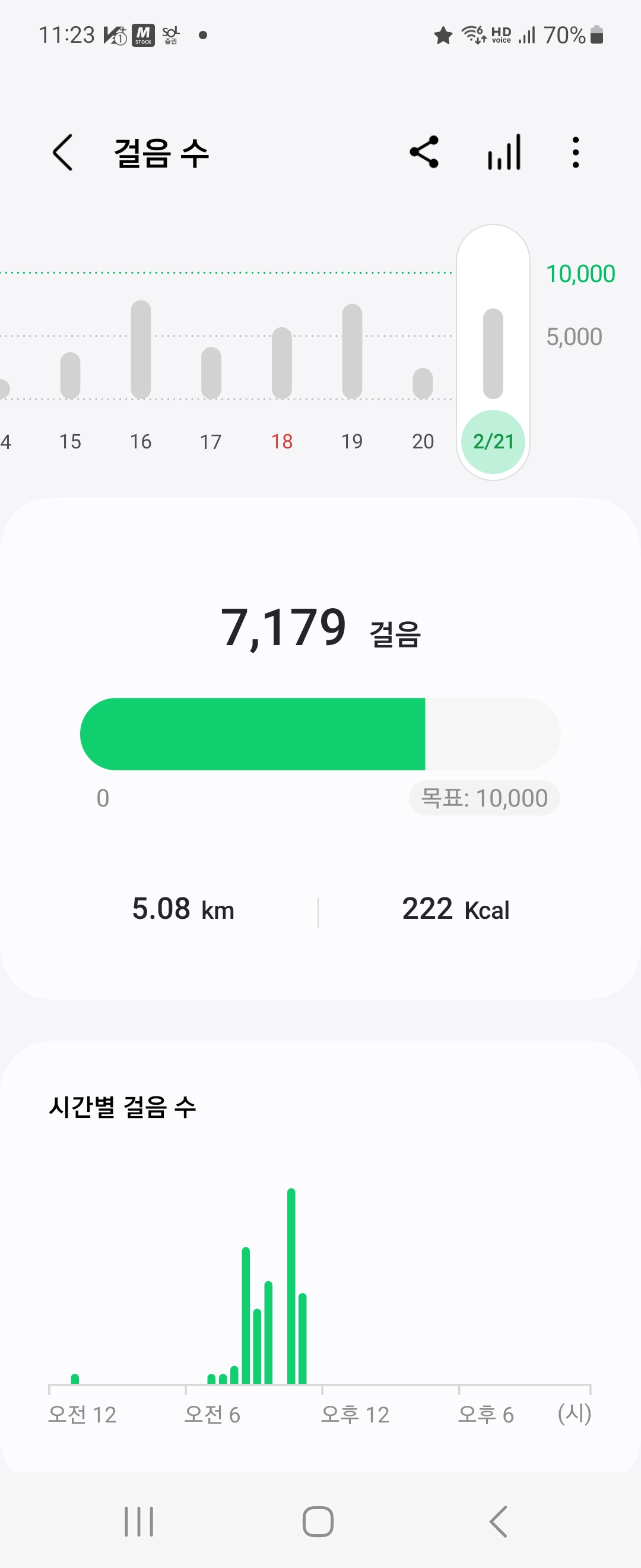Open the step trends chart icon
This screenshot has height=1568, width=641.
tap(504, 152)
